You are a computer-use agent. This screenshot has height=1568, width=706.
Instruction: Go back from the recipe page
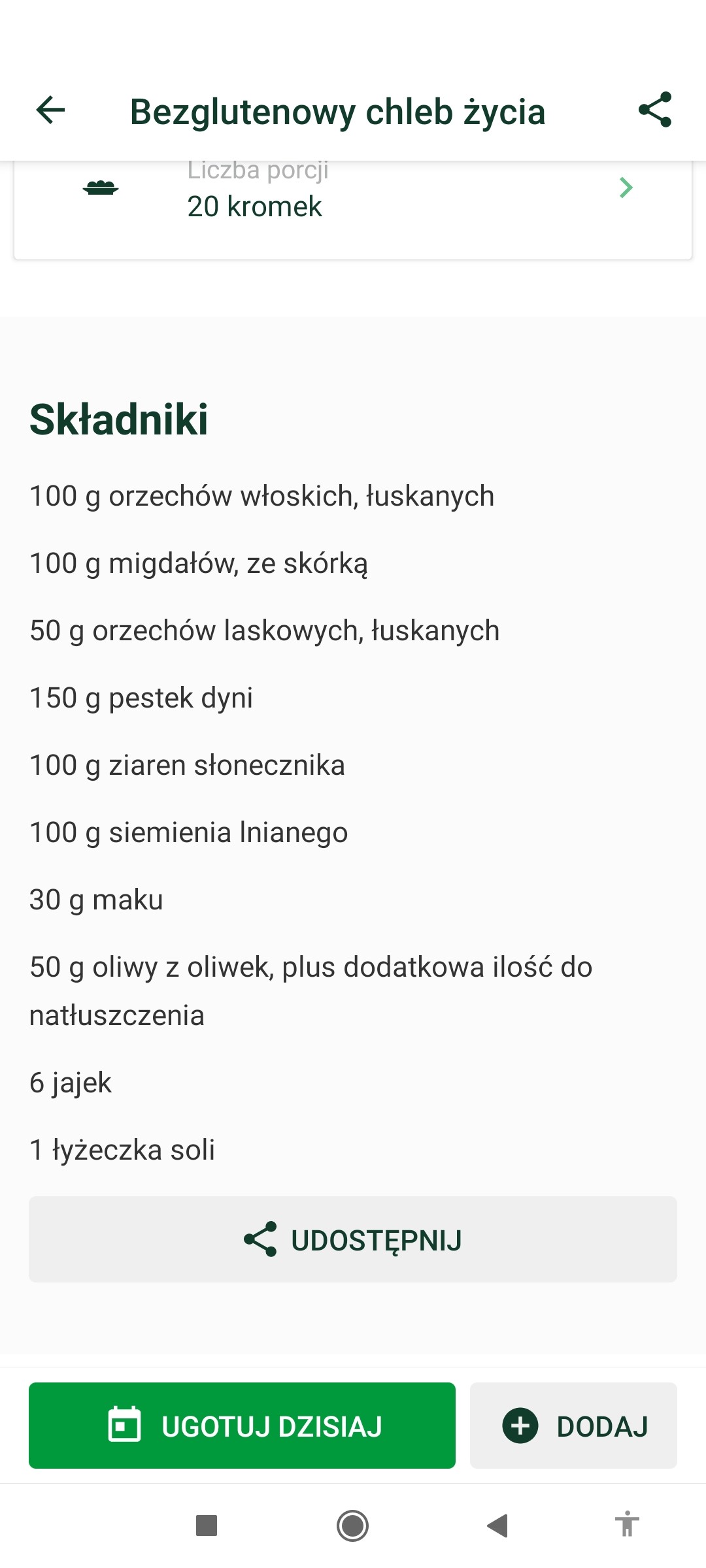coord(50,110)
